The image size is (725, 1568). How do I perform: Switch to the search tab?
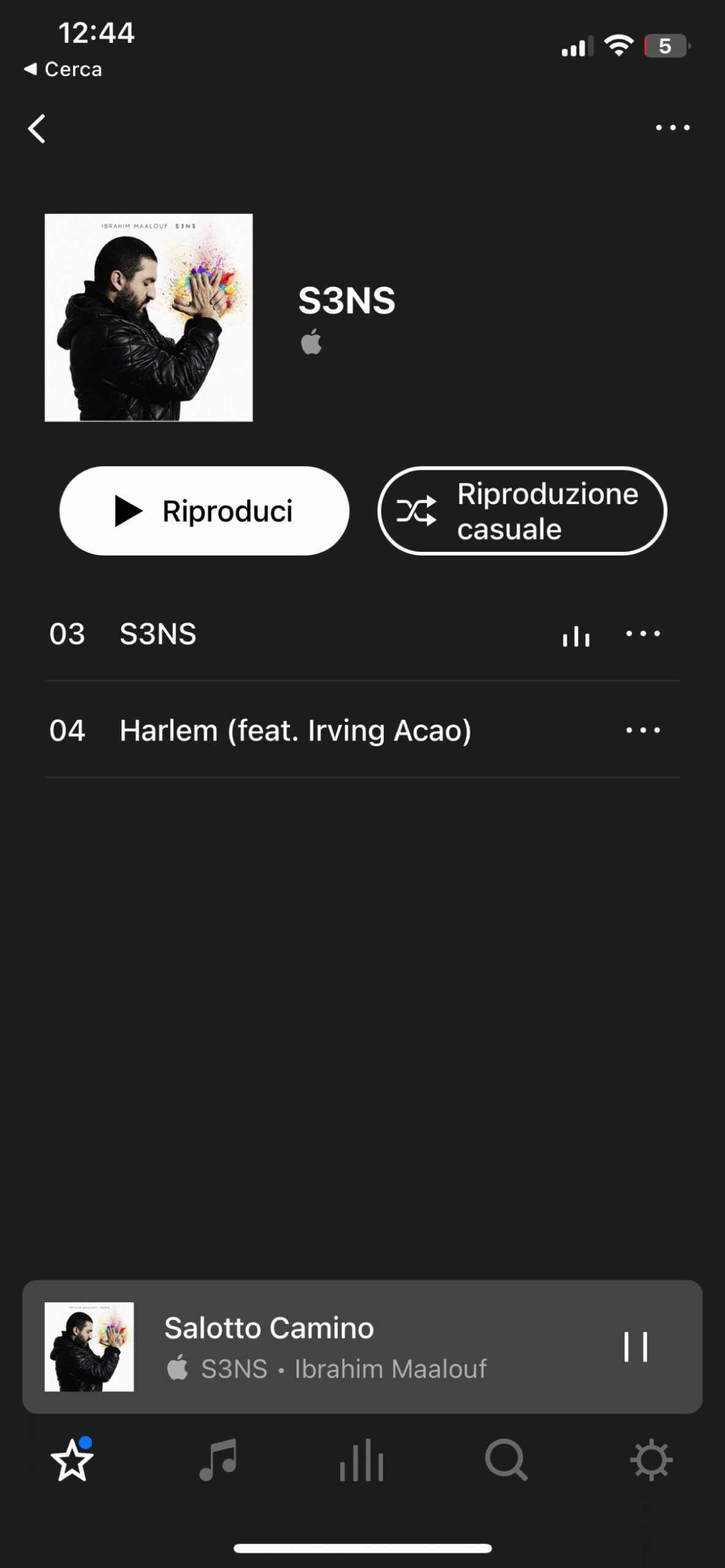pyautogui.click(x=506, y=1460)
